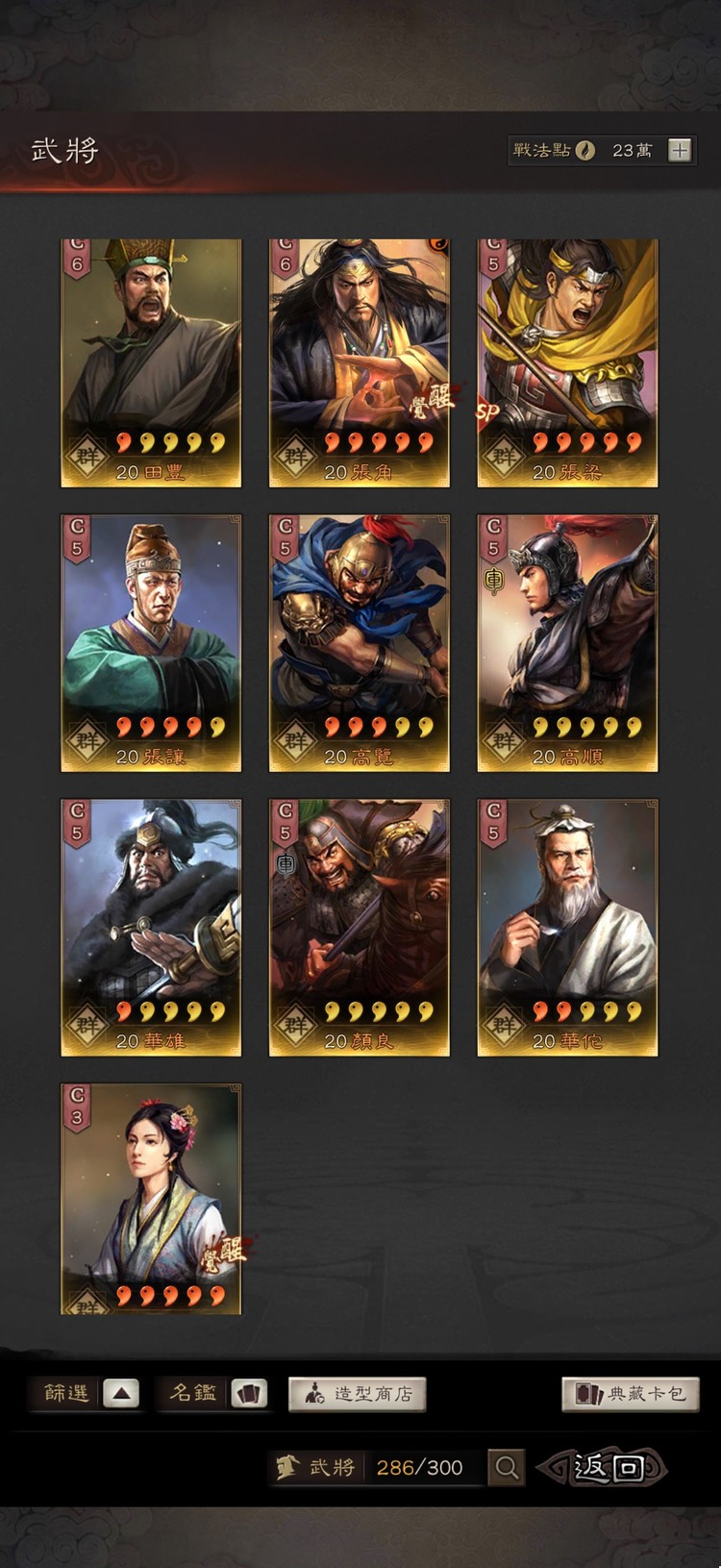The width and height of the screenshot is (721, 1568).
Task: Open the 華佗 general card
Action: coord(567,927)
